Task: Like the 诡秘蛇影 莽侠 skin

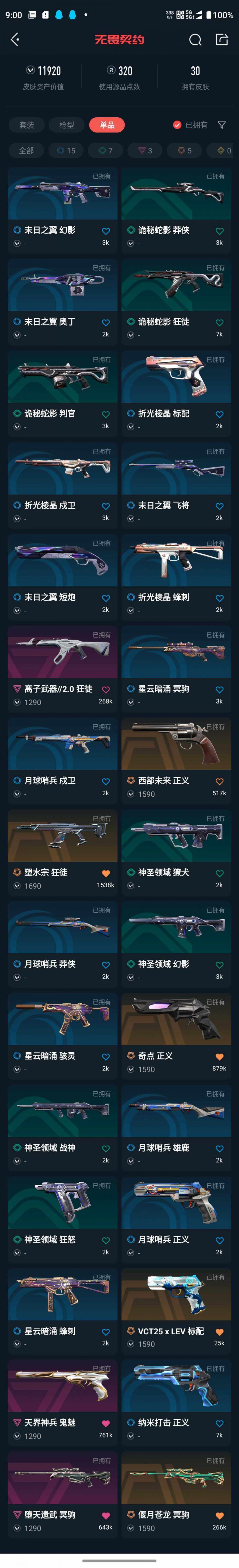Action: click(x=220, y=231)
